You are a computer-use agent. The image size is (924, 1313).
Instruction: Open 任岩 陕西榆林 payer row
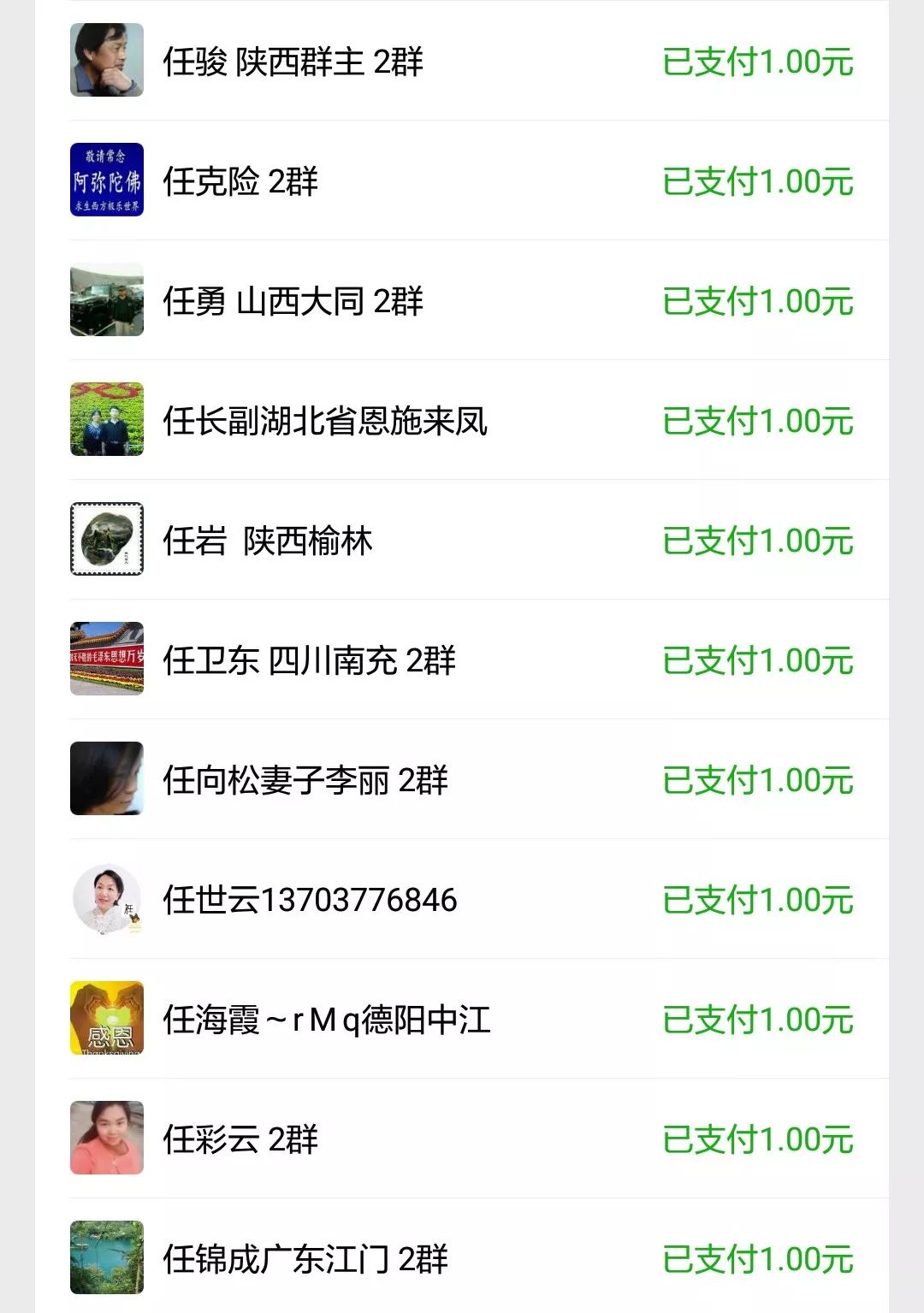tap(462, 540)
